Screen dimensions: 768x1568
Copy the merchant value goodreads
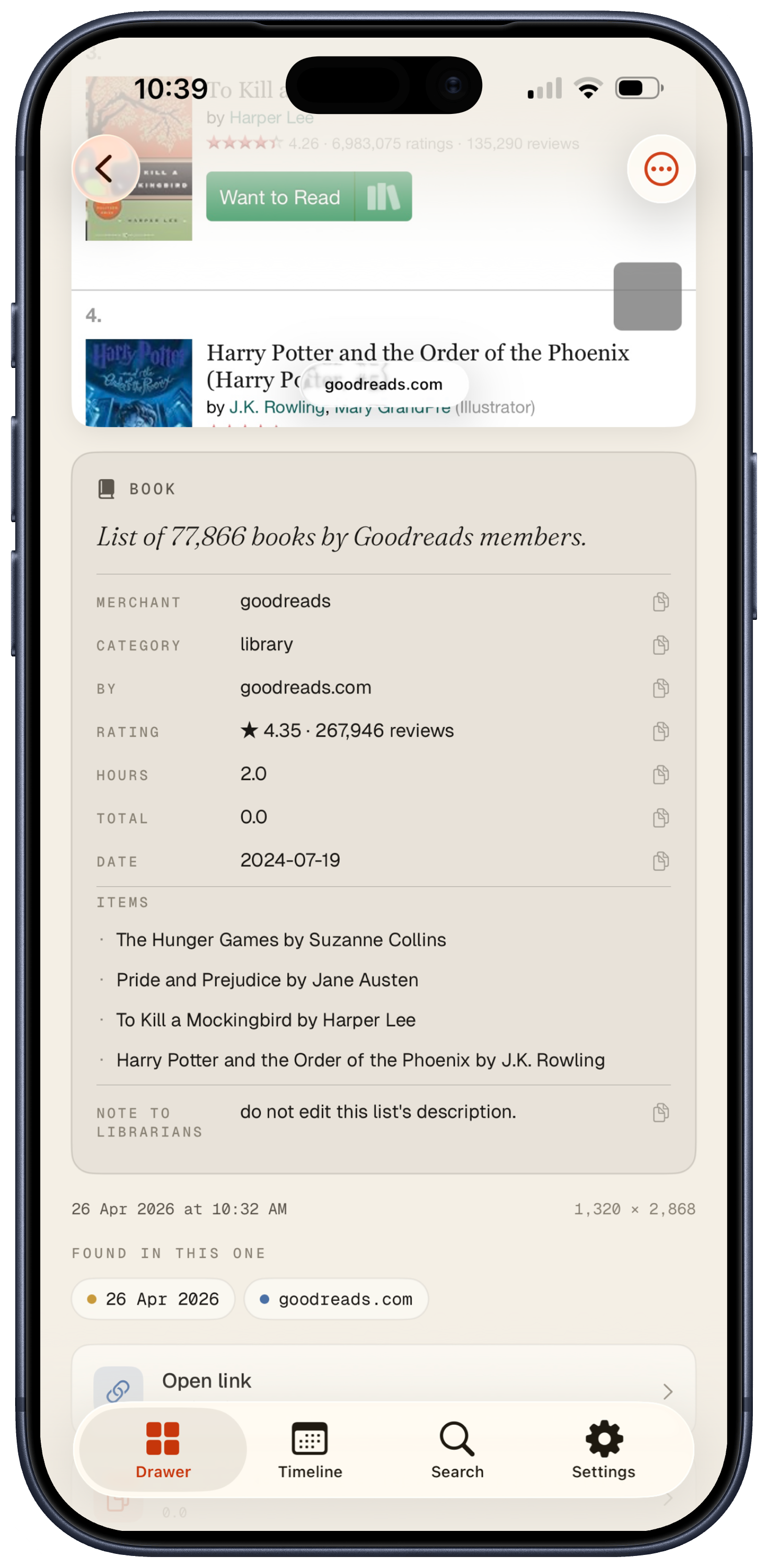660,602
